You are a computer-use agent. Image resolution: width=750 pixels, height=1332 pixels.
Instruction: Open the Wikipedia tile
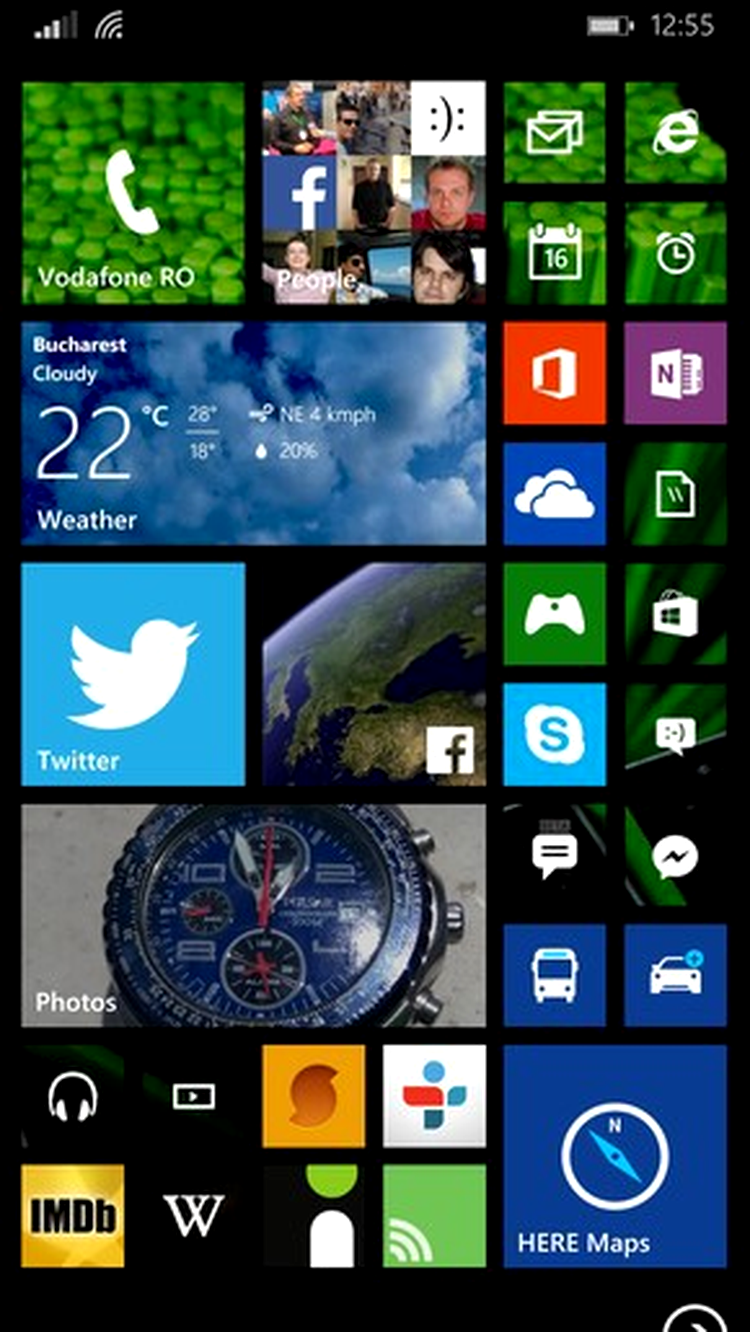(x=193, y=1216)
